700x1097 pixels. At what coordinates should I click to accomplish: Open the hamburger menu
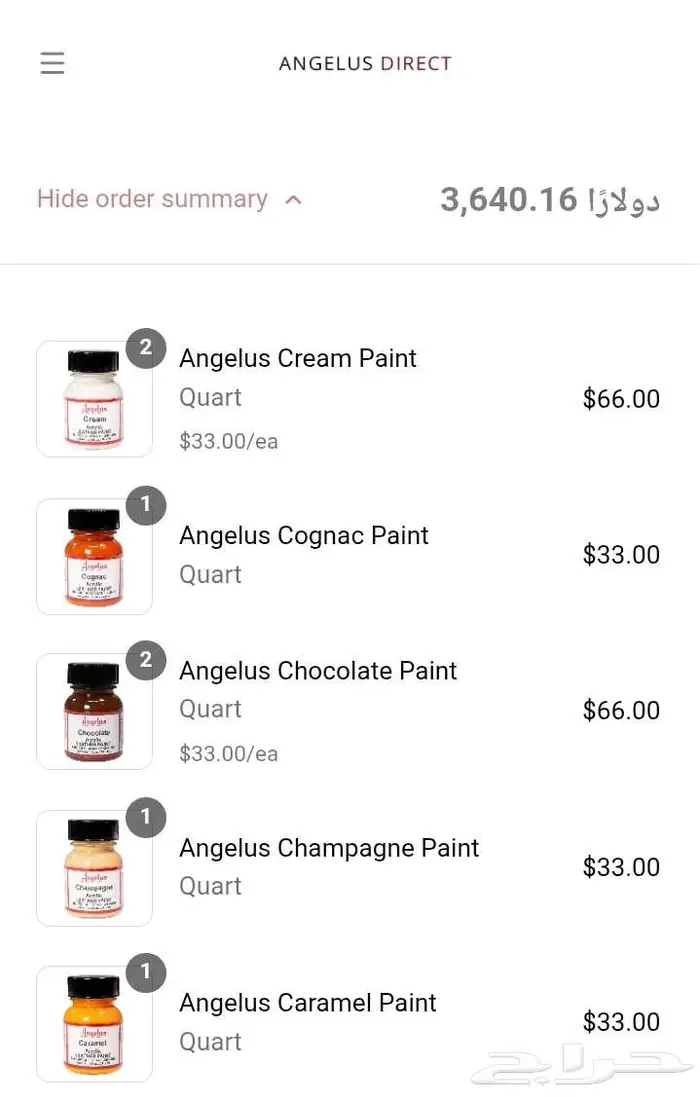point(52,64)
